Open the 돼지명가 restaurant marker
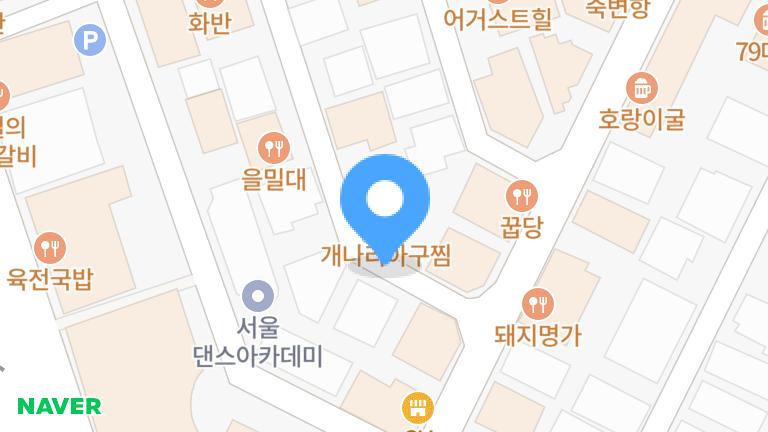 (x=538, y=303)
